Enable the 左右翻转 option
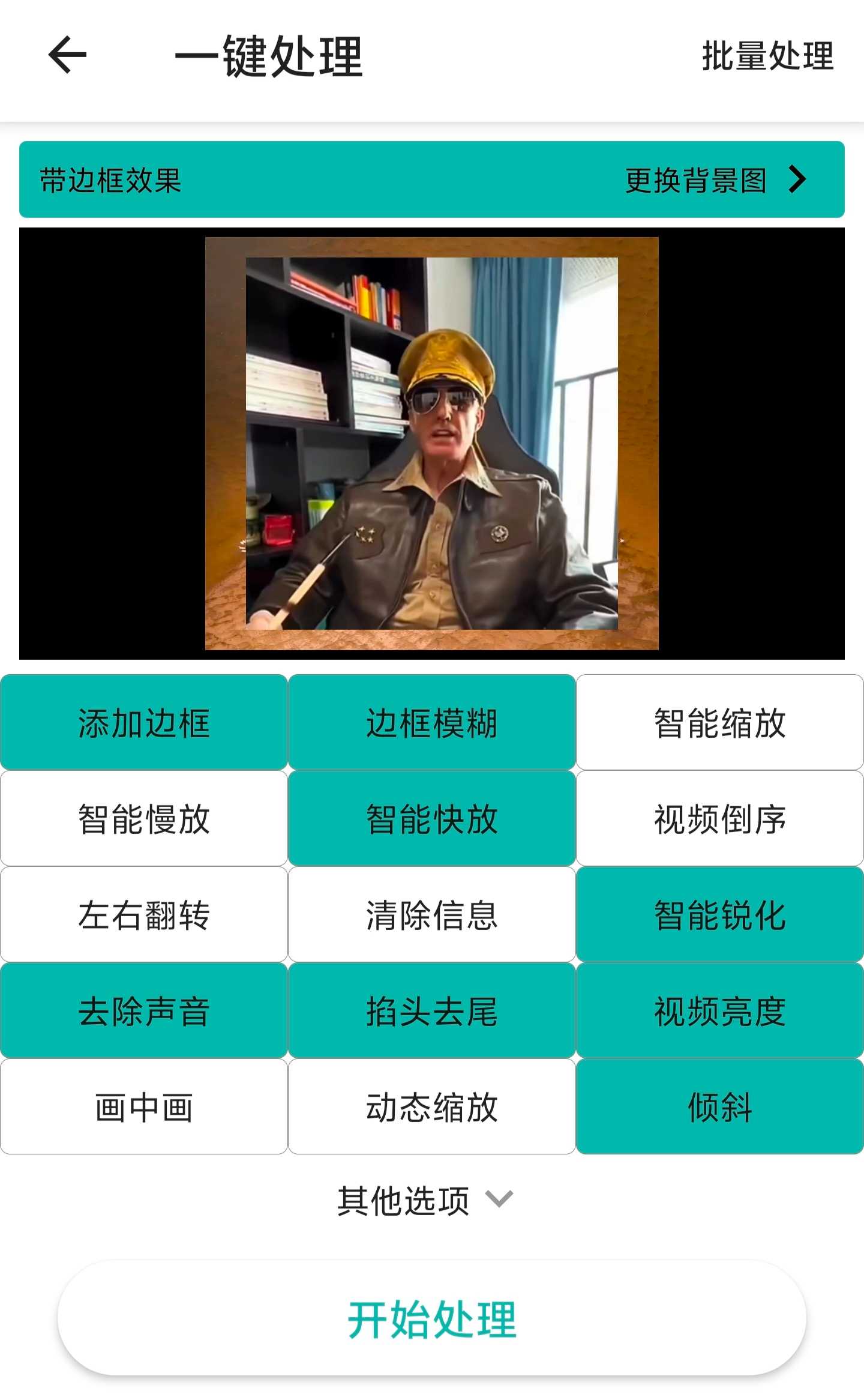Image resolution: width=864 pixels, height=1400 pixels. point(144,914)
